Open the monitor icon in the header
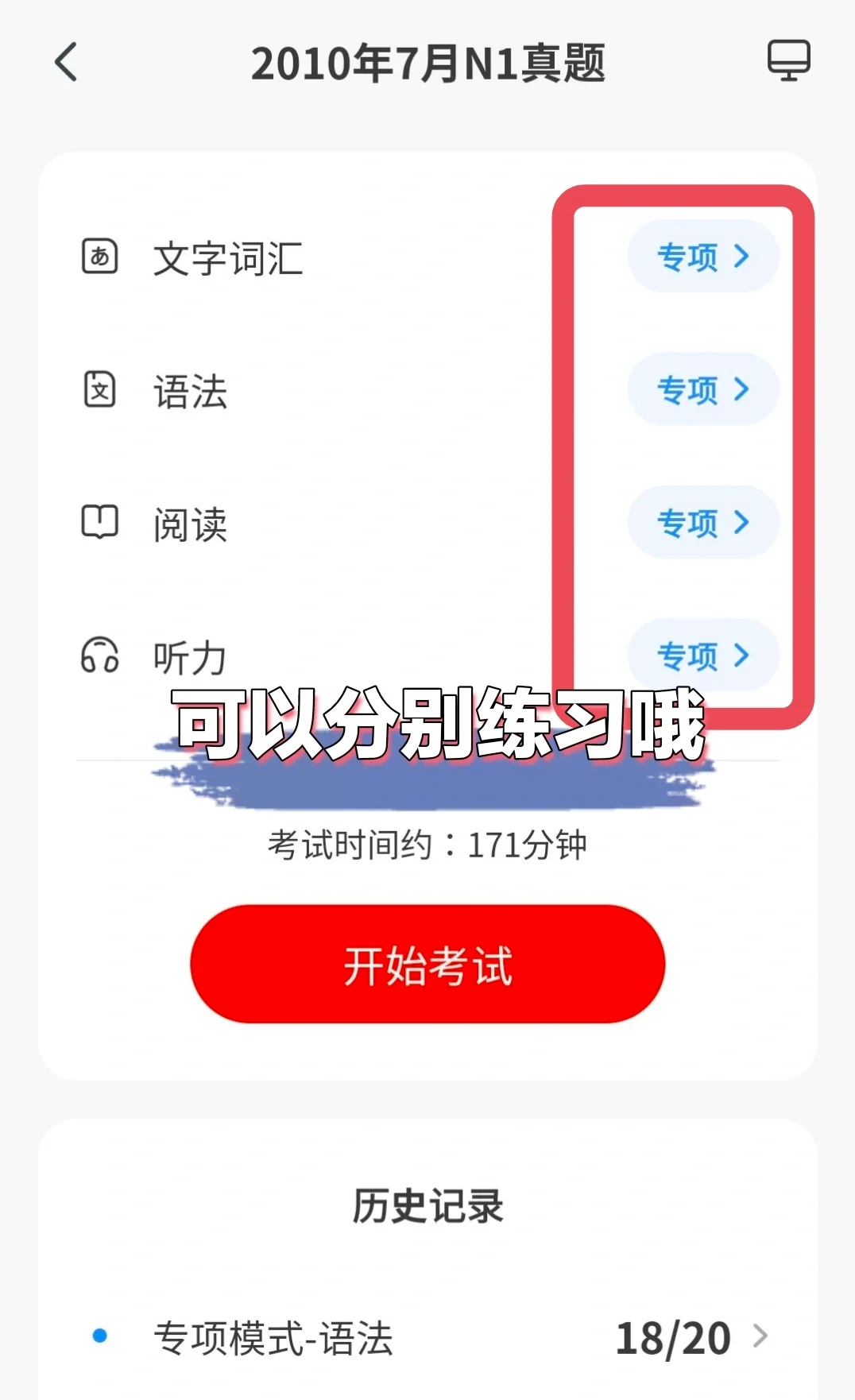The height and width of the screenshot is (1400, 855). pos(788,60)
